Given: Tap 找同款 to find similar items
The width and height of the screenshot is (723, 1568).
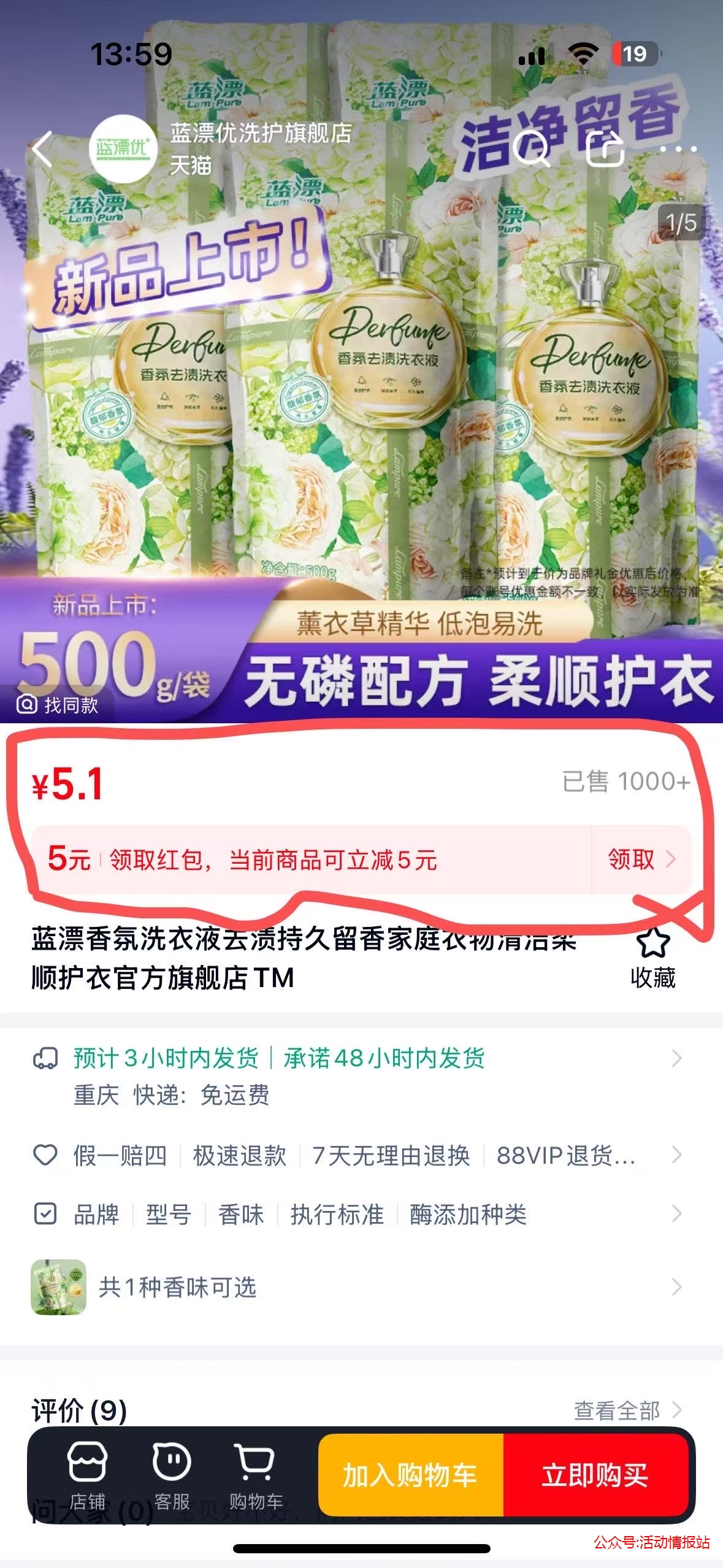Looking at the screenshot, I should click(x=58, y=705).
